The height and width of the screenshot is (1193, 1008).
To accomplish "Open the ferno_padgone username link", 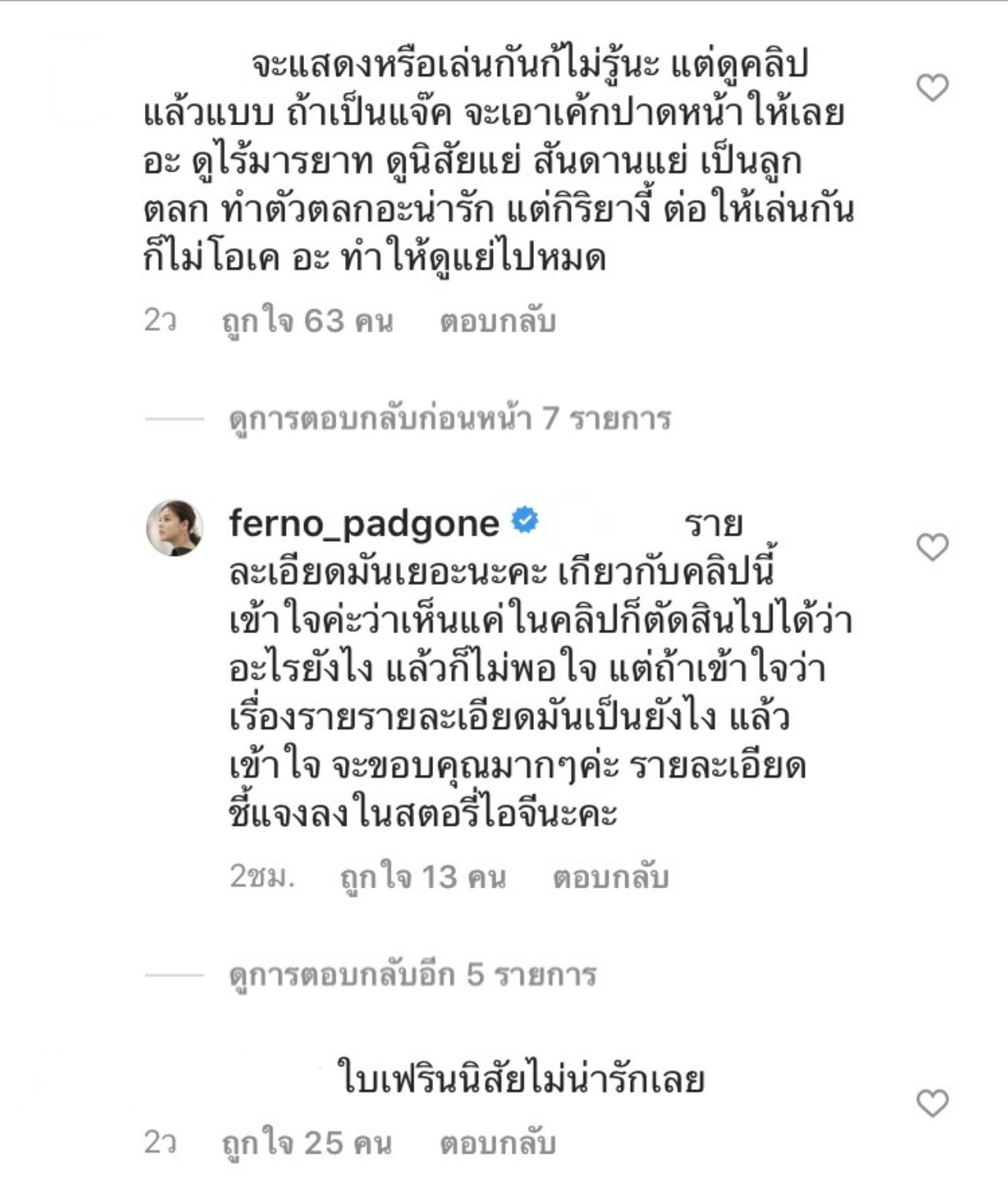I will tap(364, 524).
